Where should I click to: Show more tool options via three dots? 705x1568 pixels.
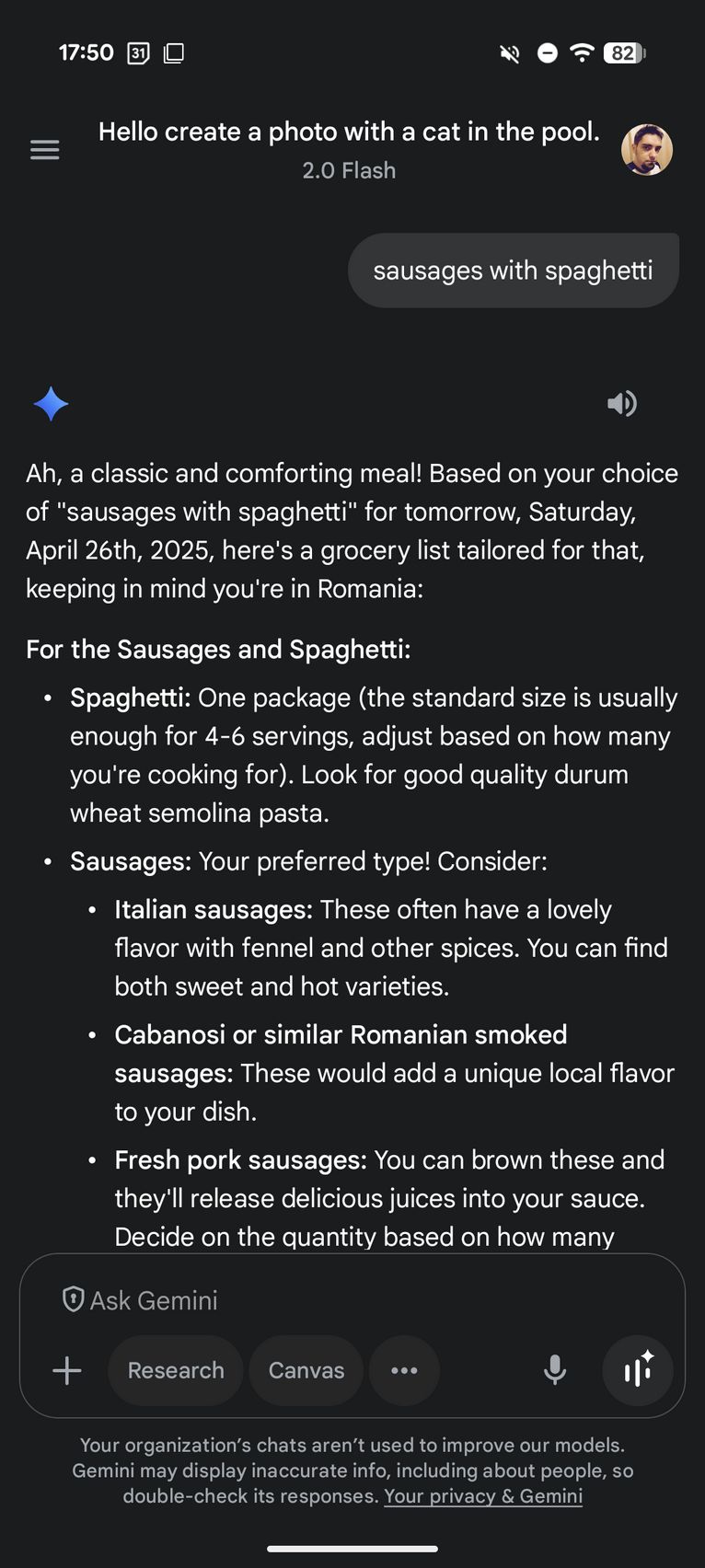click(404, 1370)
